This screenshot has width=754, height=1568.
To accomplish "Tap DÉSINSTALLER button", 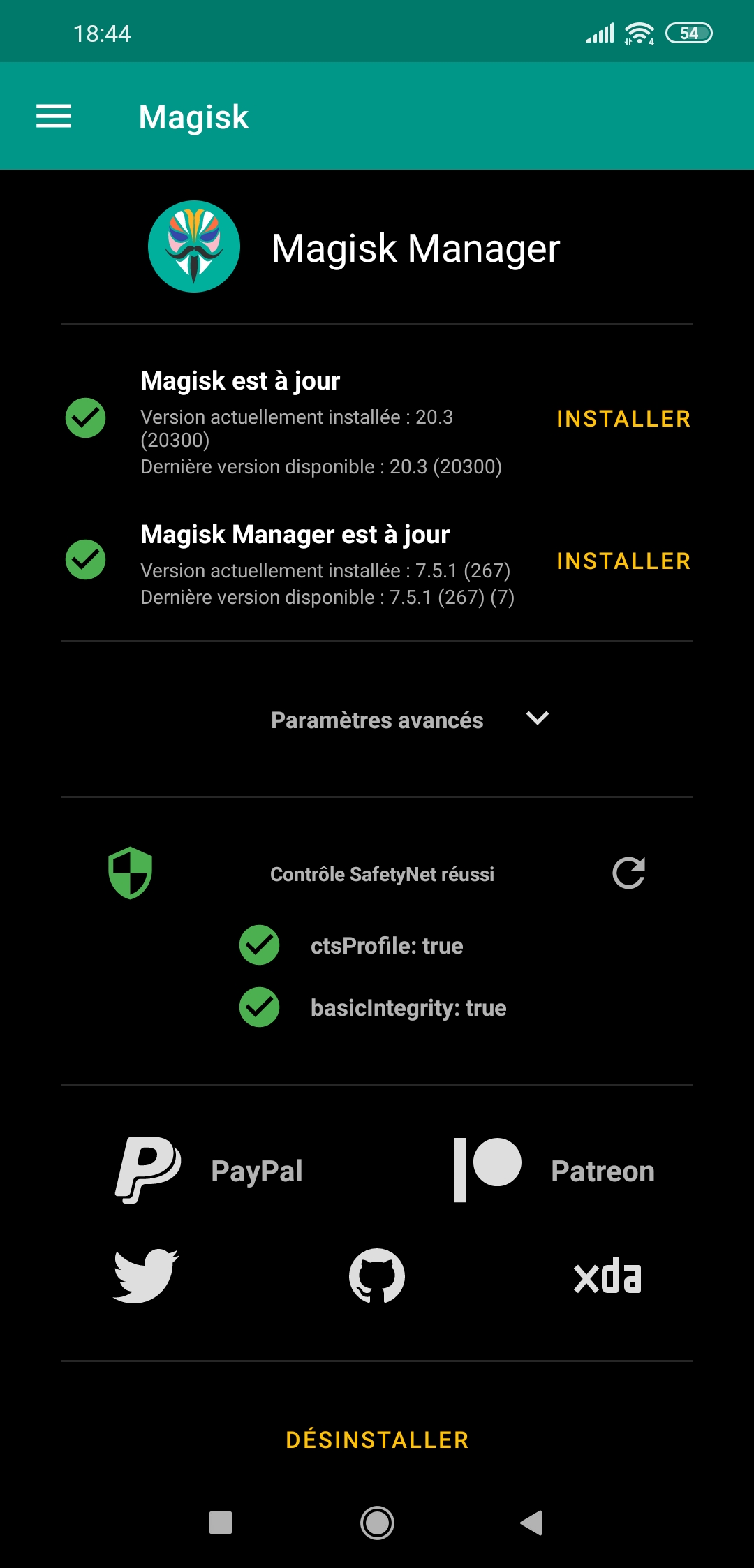I will (x=377, y=1440).
